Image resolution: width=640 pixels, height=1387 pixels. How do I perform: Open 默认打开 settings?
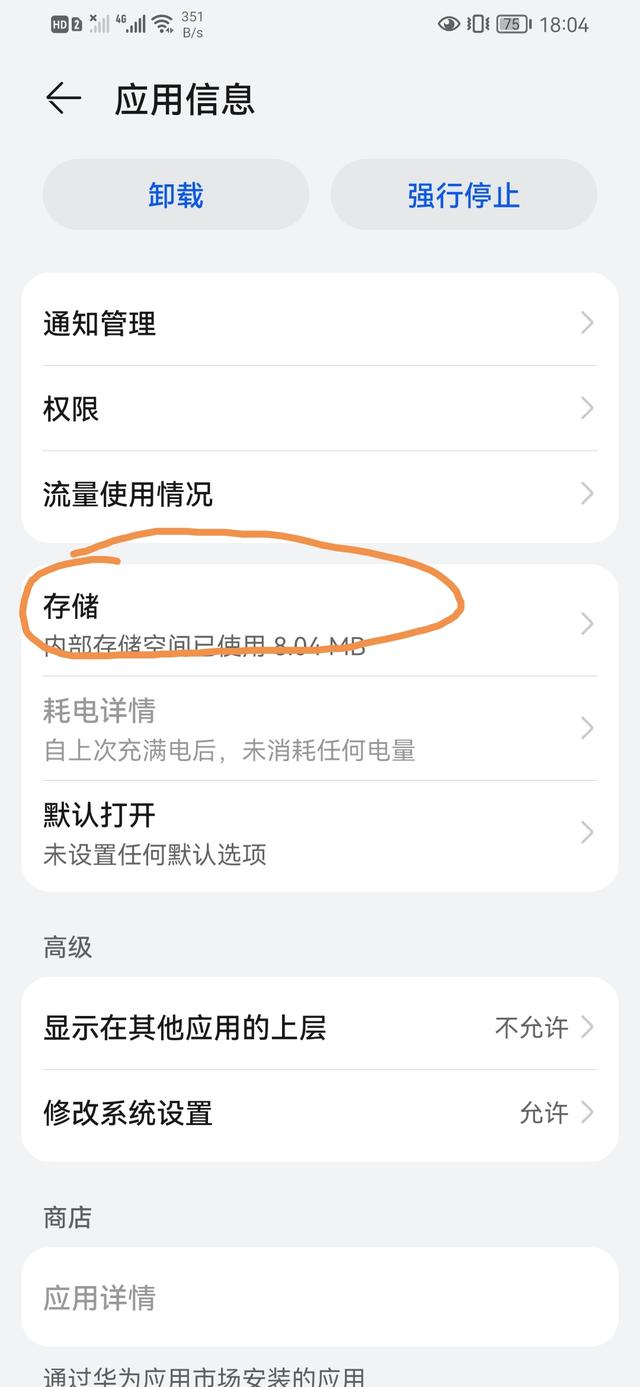coord(319,832)
